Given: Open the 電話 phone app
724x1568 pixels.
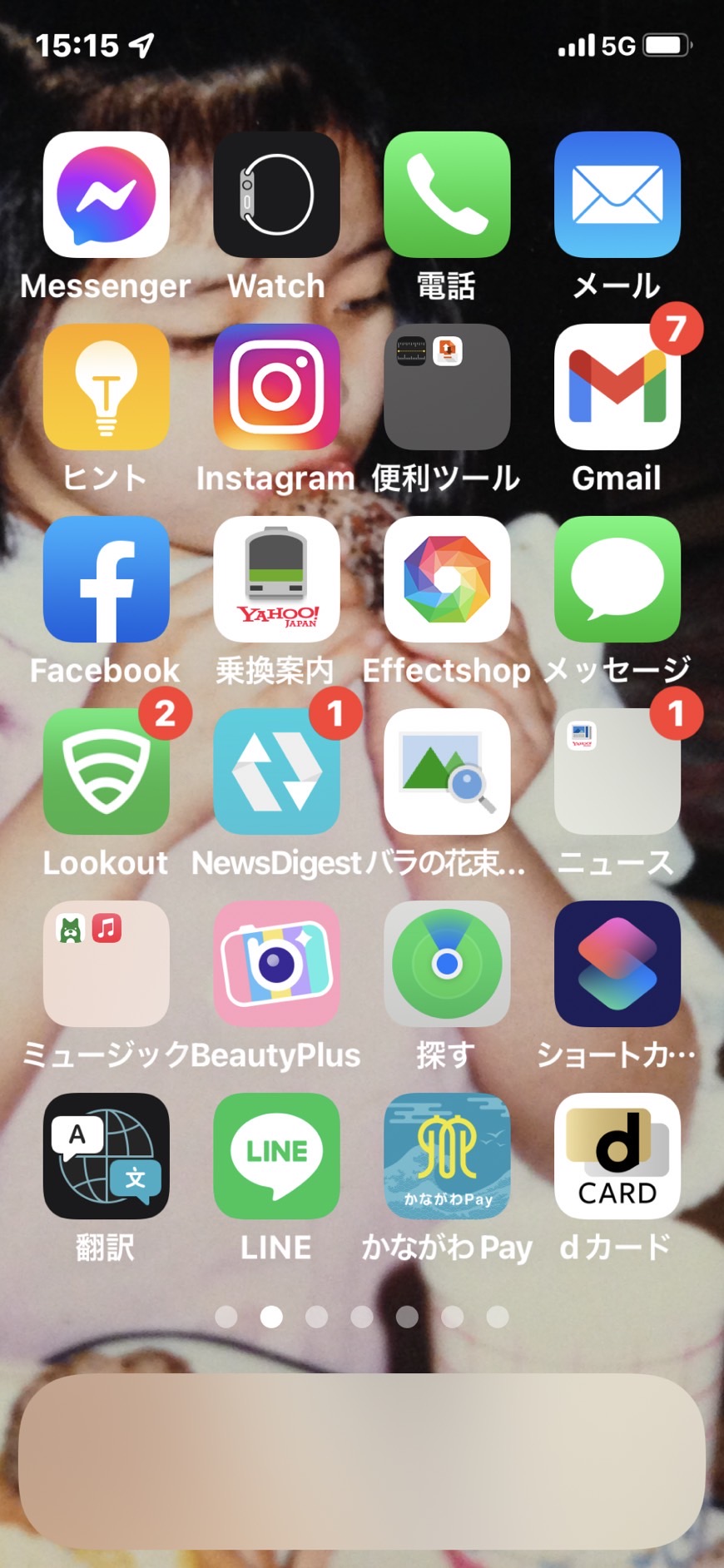Looking at the screenshot, I should click(447, 195).
